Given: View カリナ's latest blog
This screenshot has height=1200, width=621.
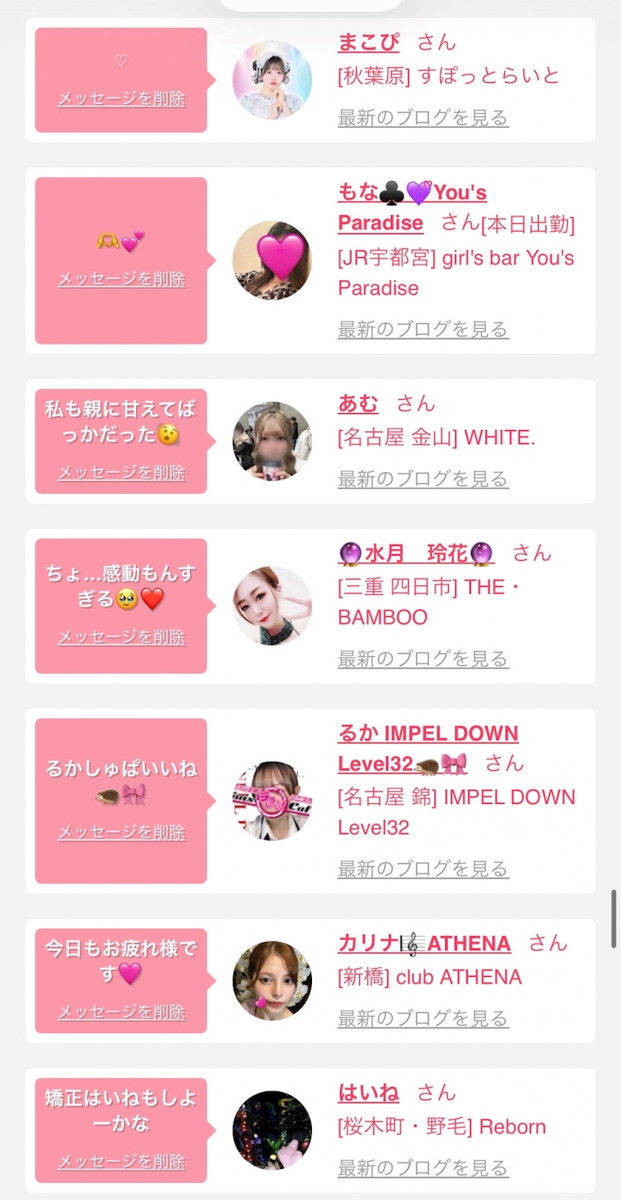Looking at the screenshot, I should (x=423, y=1018).
